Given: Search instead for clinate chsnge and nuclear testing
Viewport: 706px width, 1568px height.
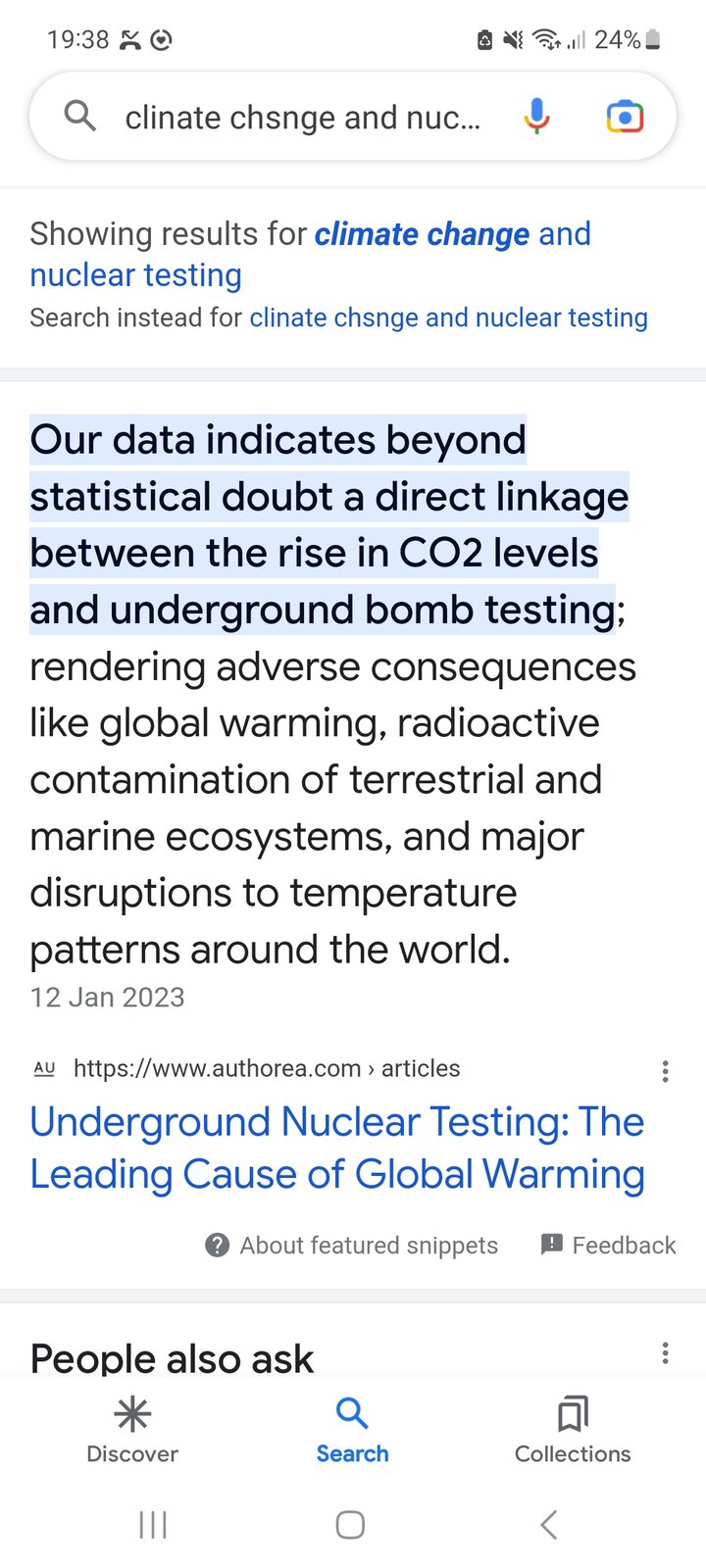Looking at the screenshot, I should click(448, 318).
